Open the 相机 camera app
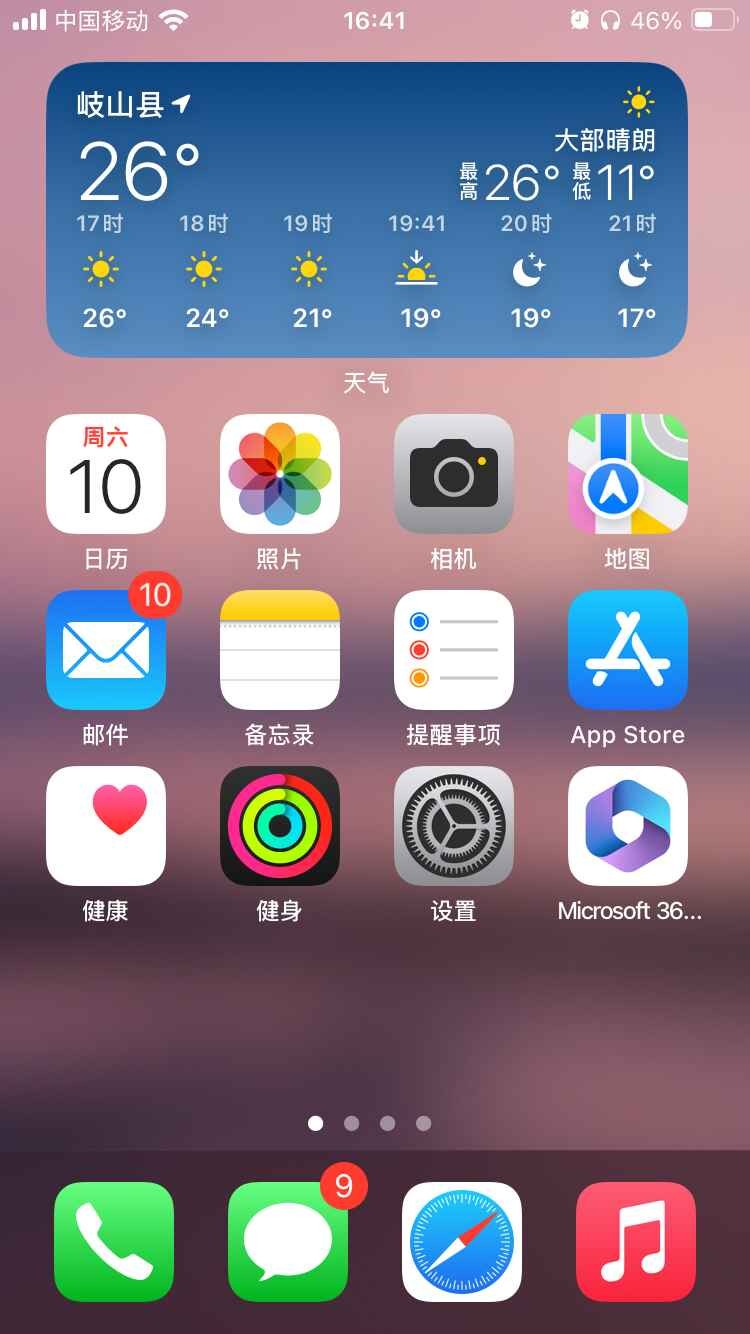This screenshot has height=1334, width=750. coord(454,474)
